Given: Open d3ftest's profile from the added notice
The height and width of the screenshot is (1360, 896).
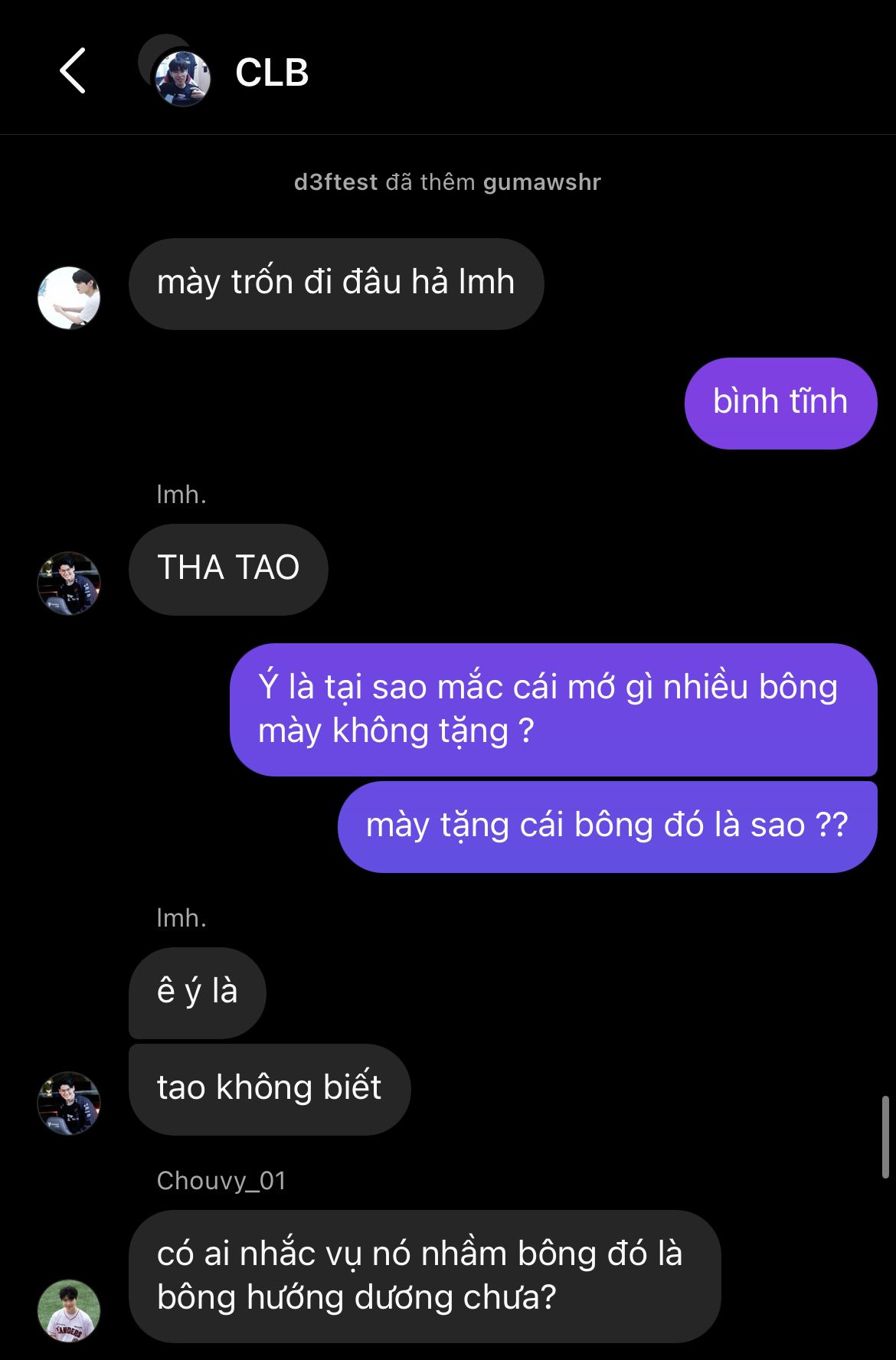Looking at the screenshot, I should click(335, 182).
